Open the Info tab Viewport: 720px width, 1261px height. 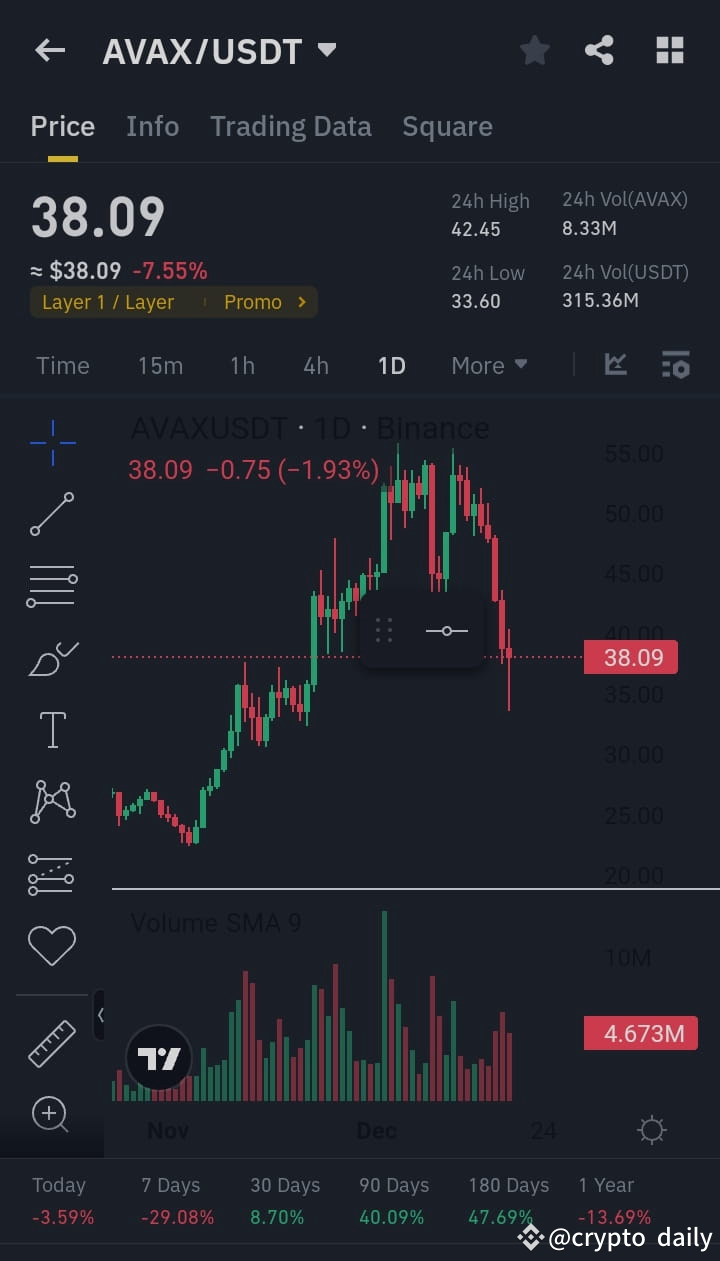(152, 126)
